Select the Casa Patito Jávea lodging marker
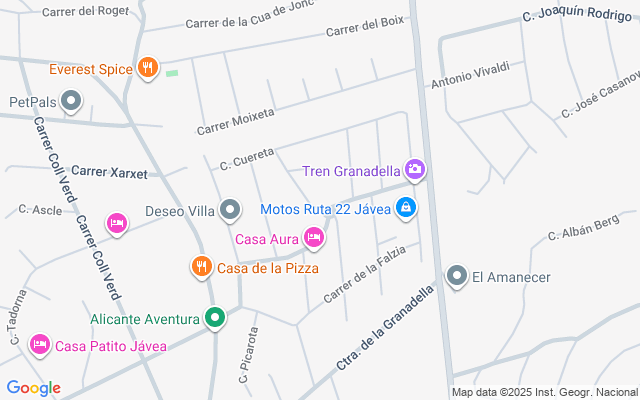Image resolution: width=640 pixels, height=400 pixels. pos(40,346)
